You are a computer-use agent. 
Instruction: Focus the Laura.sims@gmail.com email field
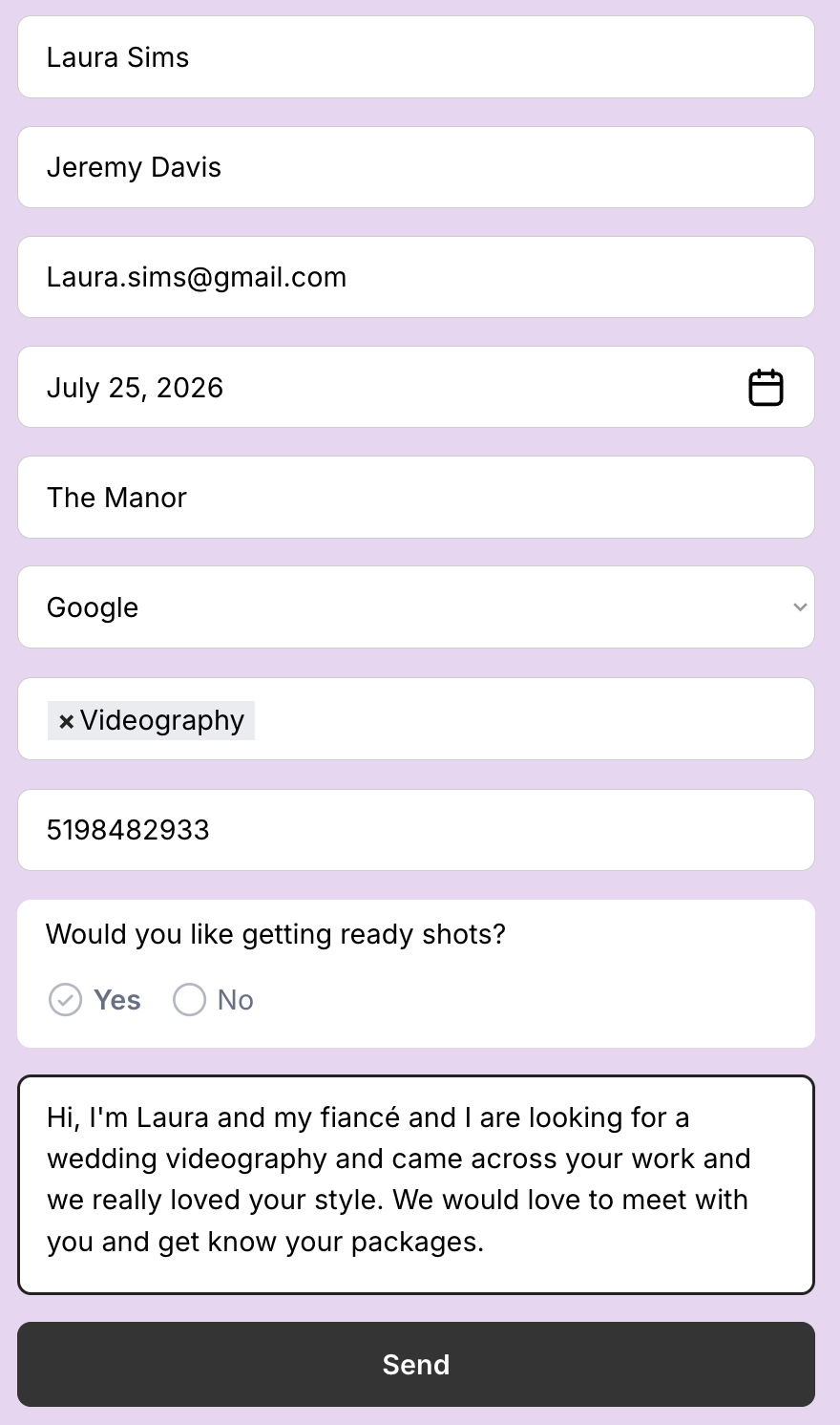coord(415,277)
